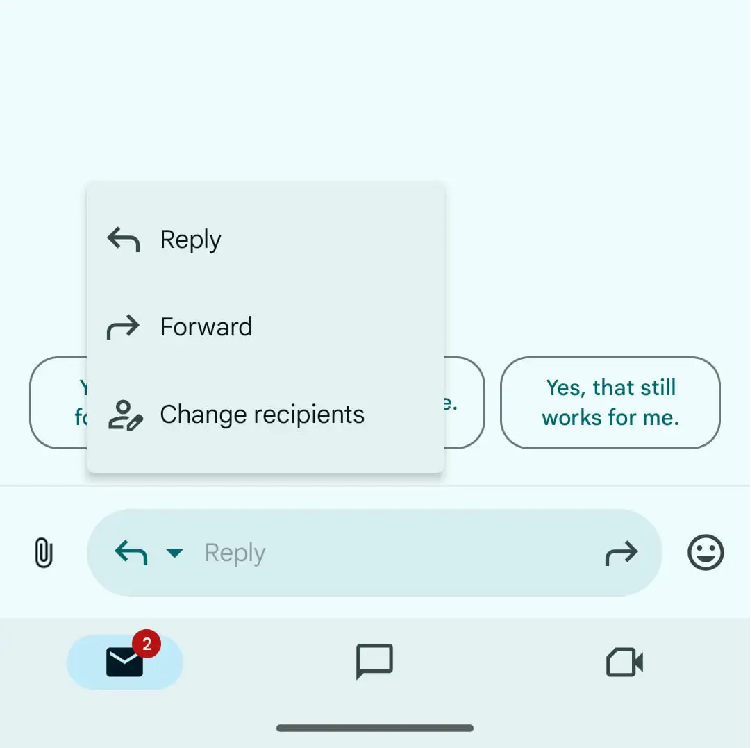
Task: Switch to the Mail tab
Action: 125,662
